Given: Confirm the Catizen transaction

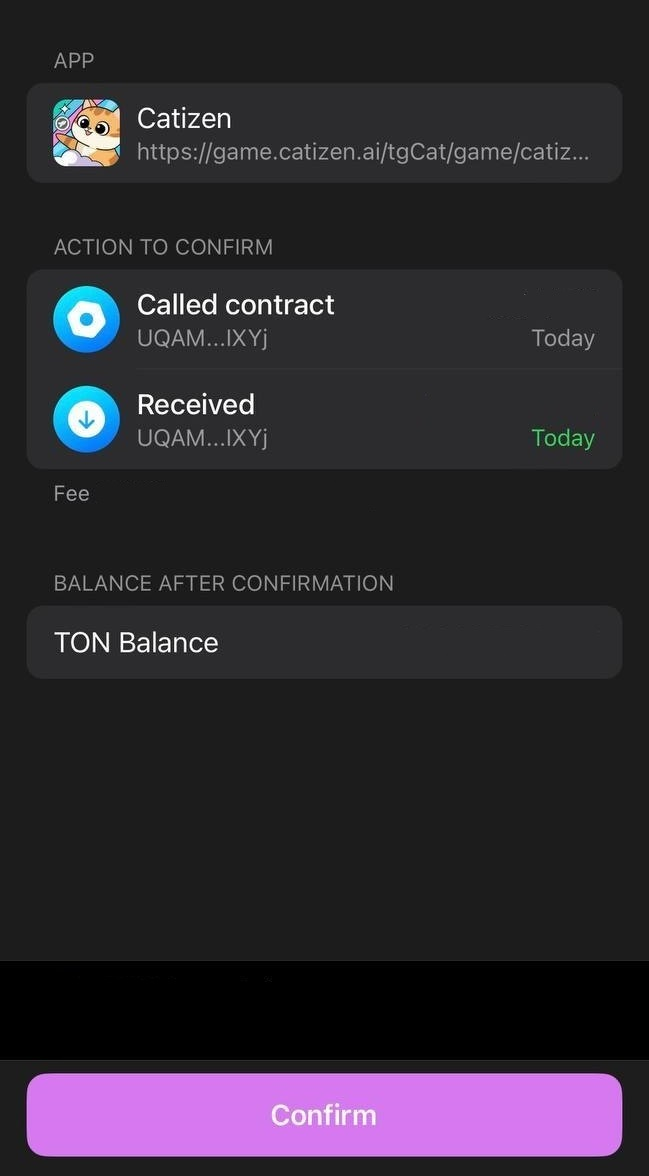Looking at the screenshot, I should coord(324,1115).
